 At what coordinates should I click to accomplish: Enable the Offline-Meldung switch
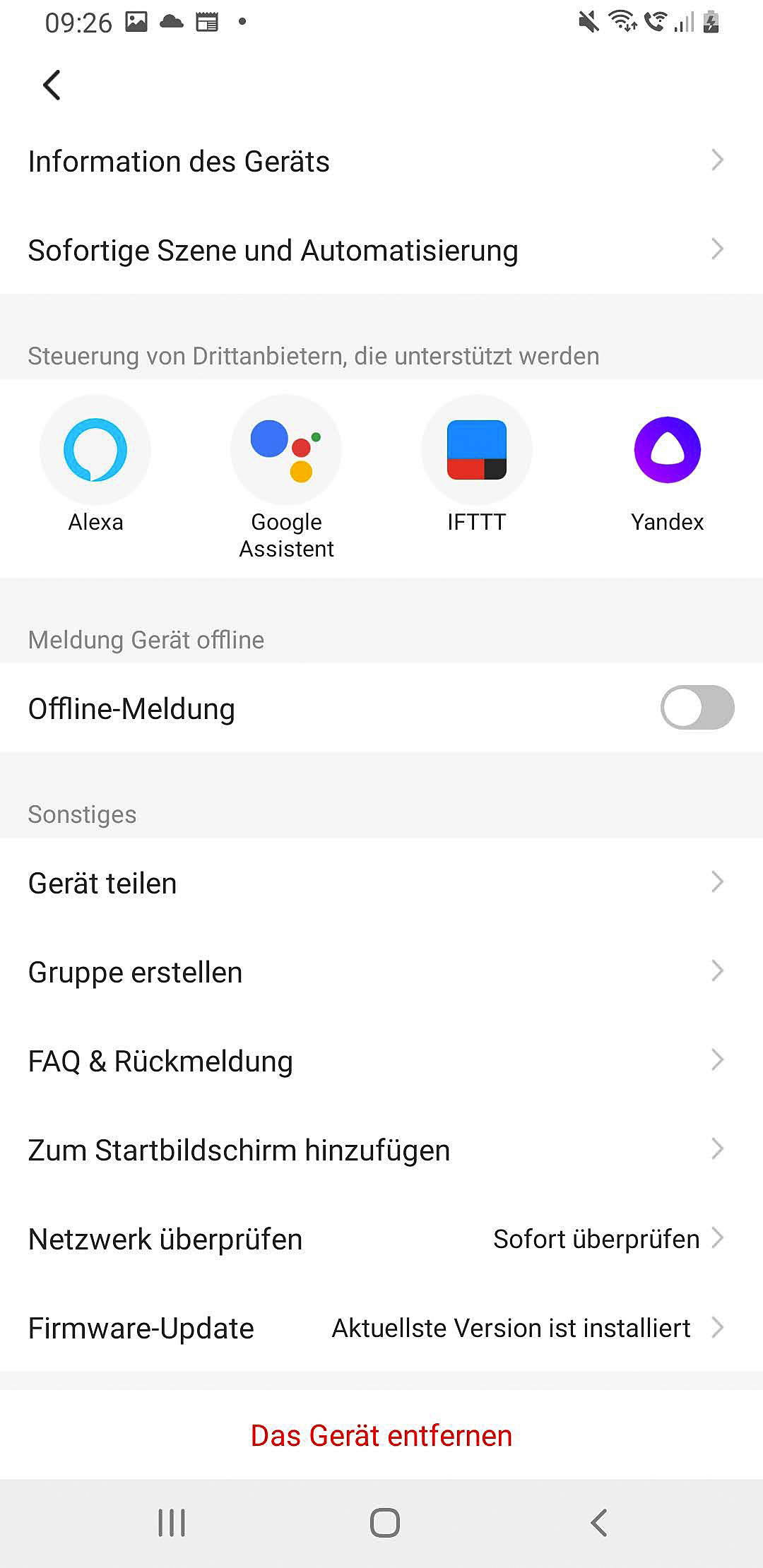click(x=697, y=708)
